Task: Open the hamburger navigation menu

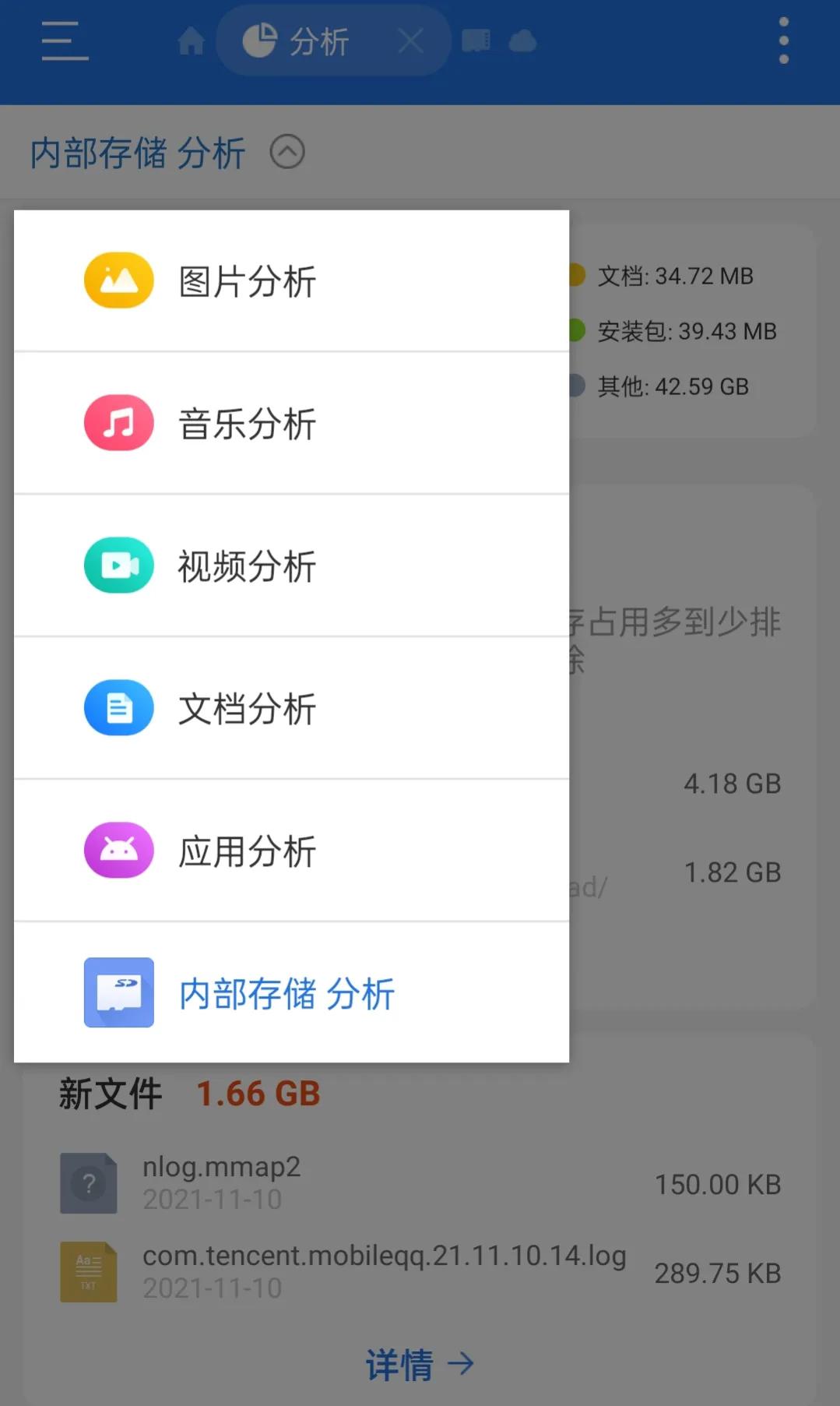Action: tap(64, 41)
